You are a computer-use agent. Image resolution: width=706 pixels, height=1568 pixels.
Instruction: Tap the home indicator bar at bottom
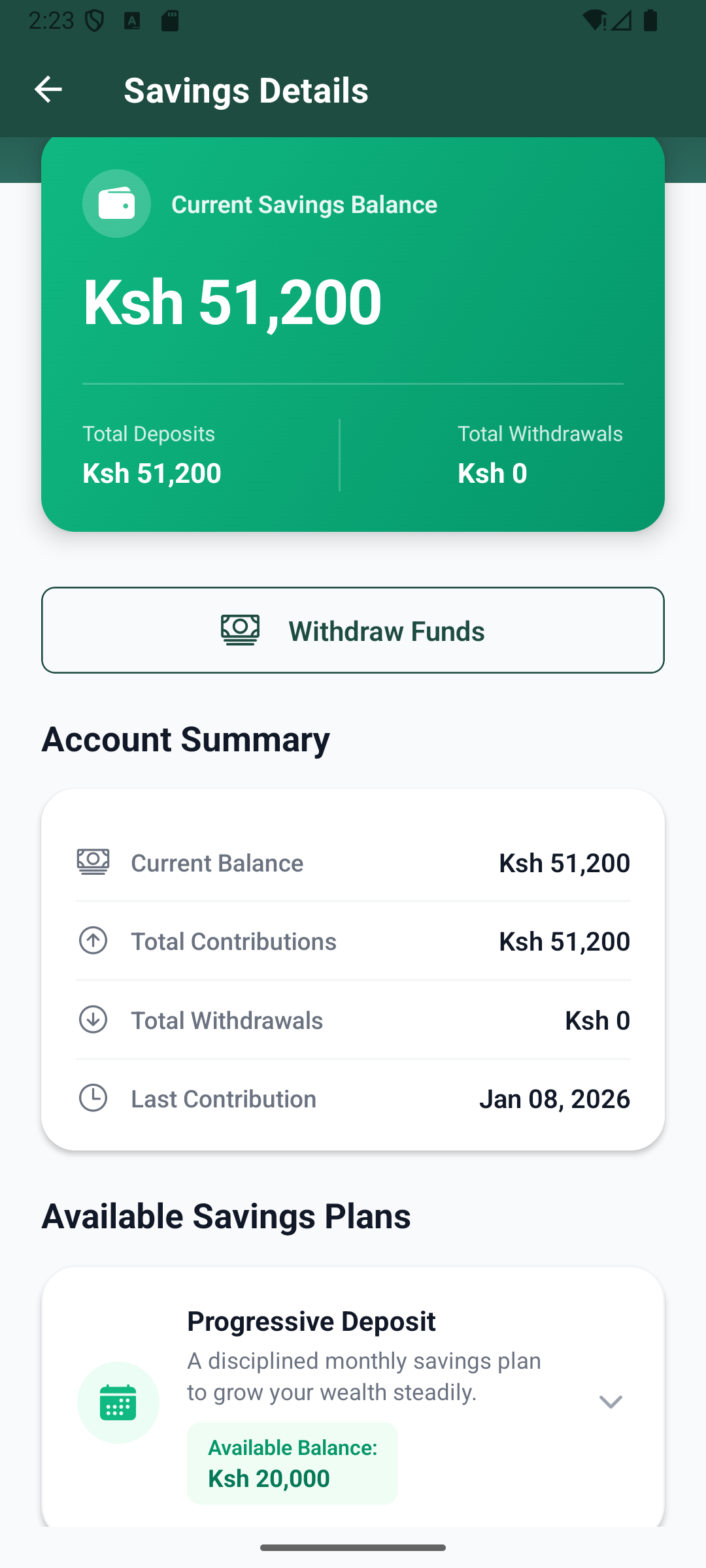[x=353, y=1546]
